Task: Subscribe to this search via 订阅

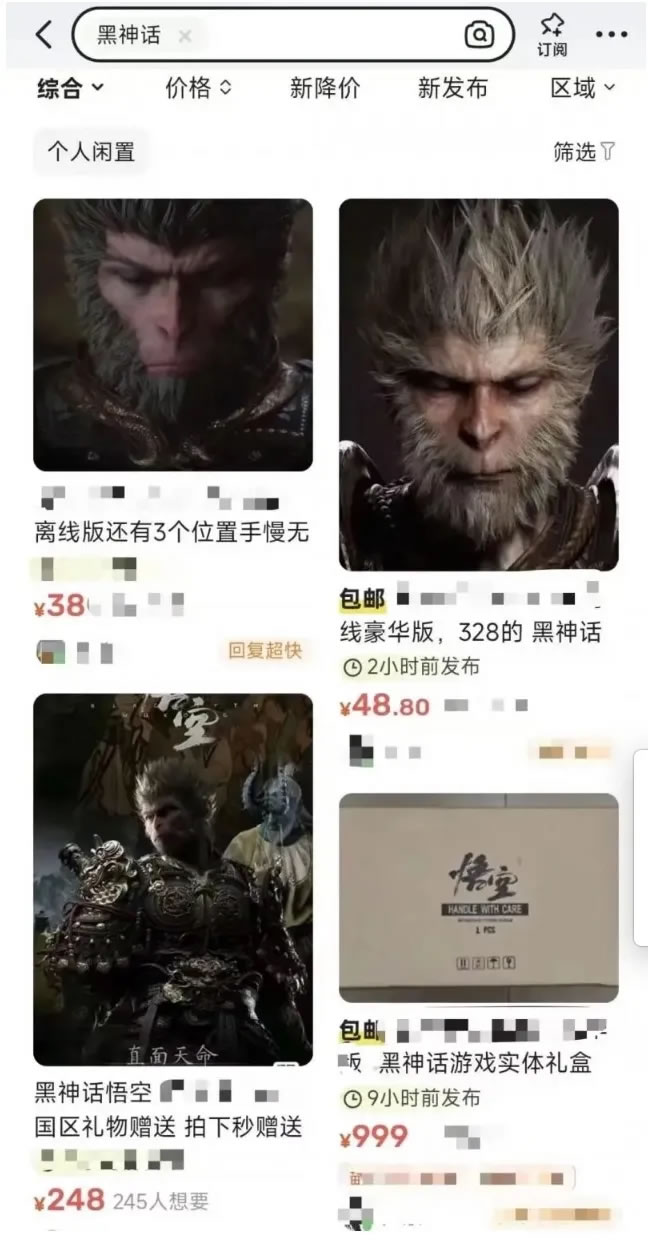Action: coord(552,35)
